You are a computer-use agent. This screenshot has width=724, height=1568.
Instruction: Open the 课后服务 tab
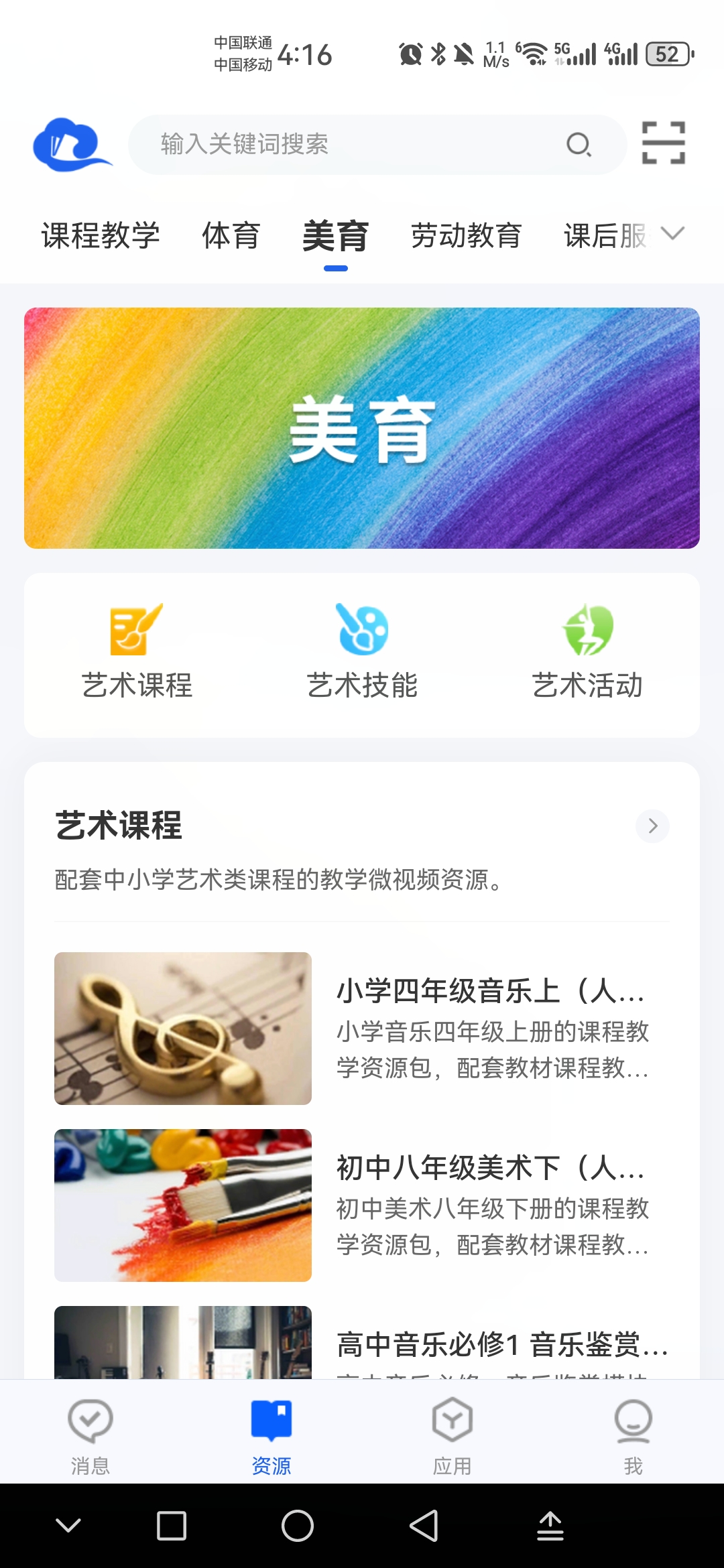tap(605, 236)
